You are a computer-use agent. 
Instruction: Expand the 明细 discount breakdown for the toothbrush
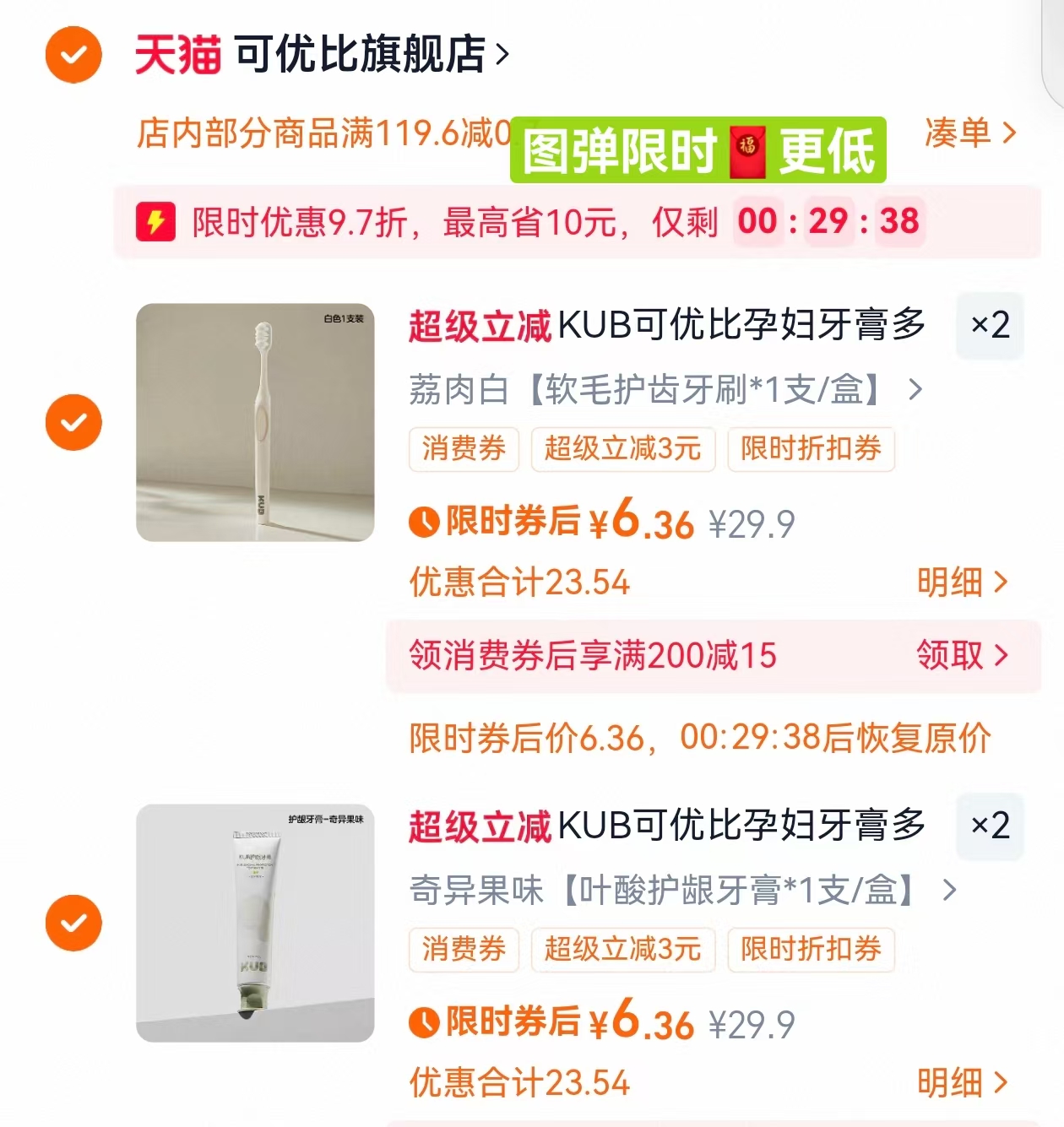963,582
